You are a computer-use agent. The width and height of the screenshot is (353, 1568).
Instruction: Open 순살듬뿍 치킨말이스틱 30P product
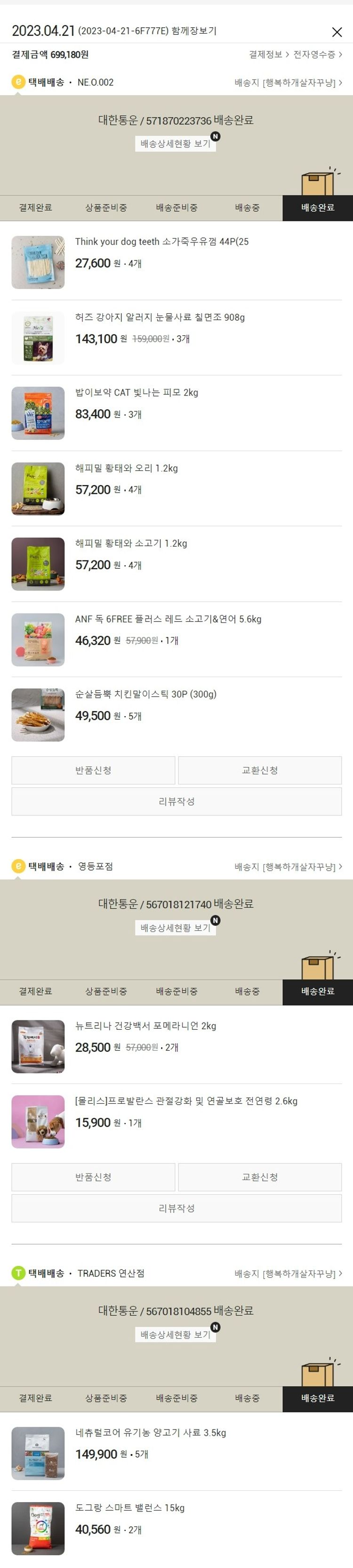click(145, 695)
